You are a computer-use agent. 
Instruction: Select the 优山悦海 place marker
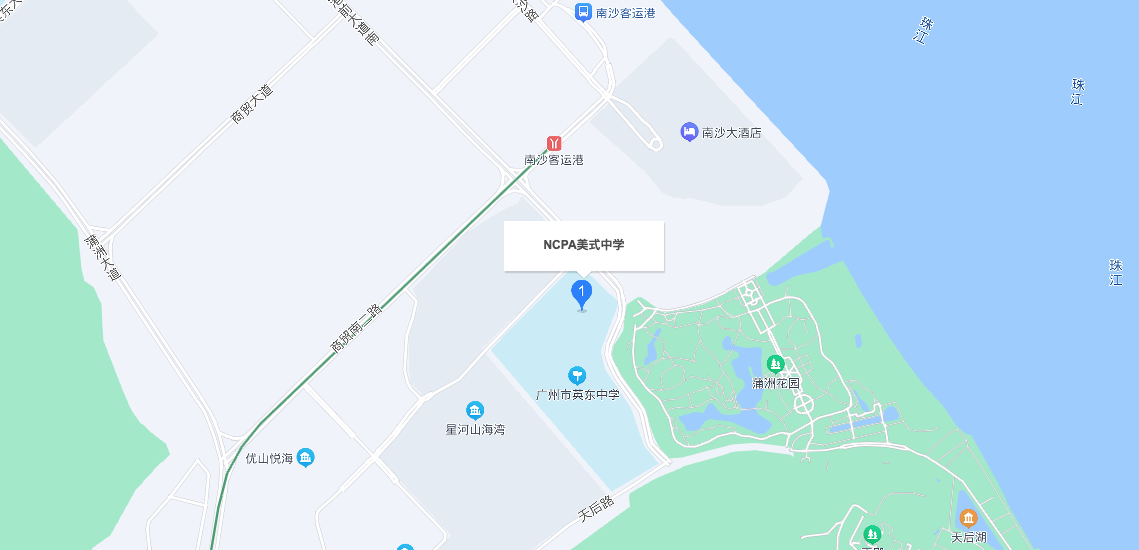tap(306, 458)
